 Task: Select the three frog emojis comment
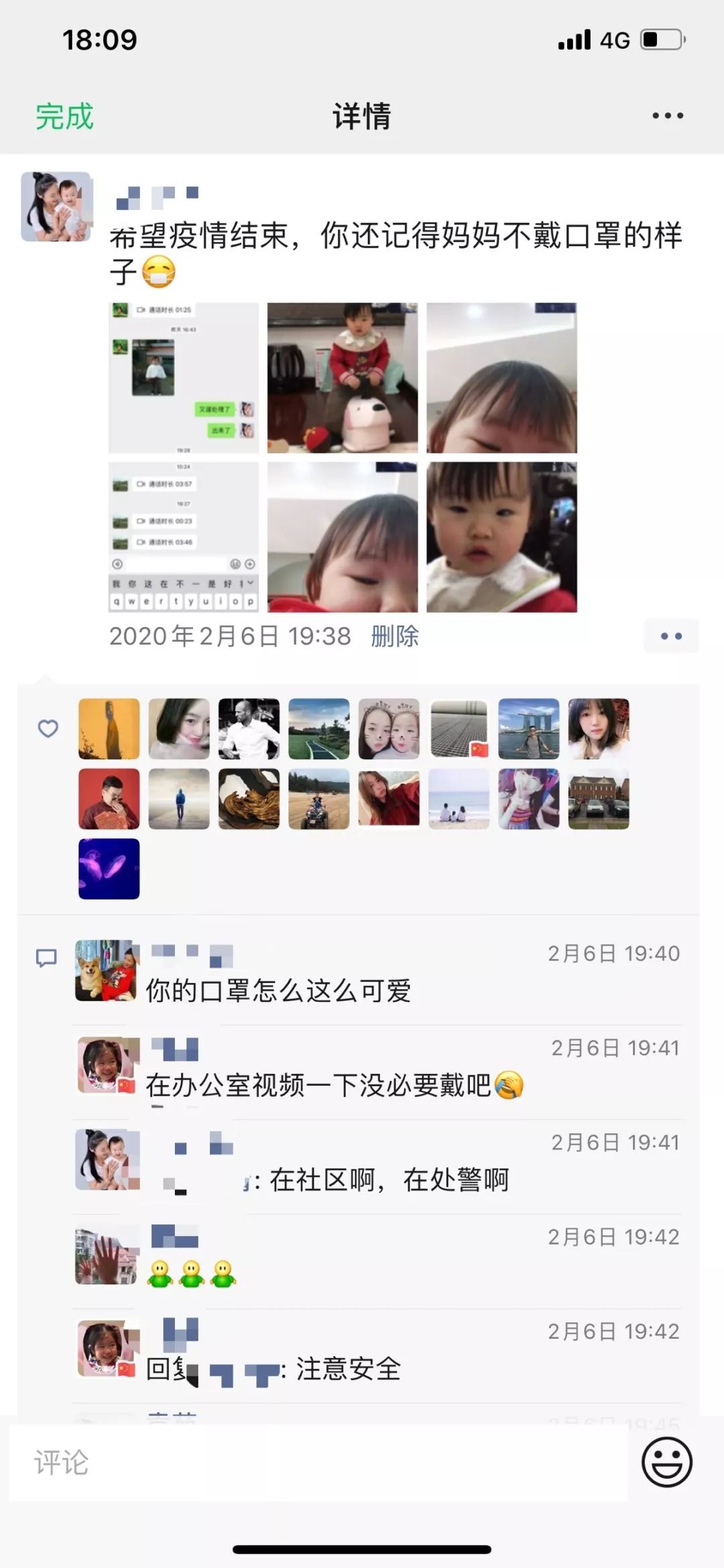click(x=192, y=1273)
